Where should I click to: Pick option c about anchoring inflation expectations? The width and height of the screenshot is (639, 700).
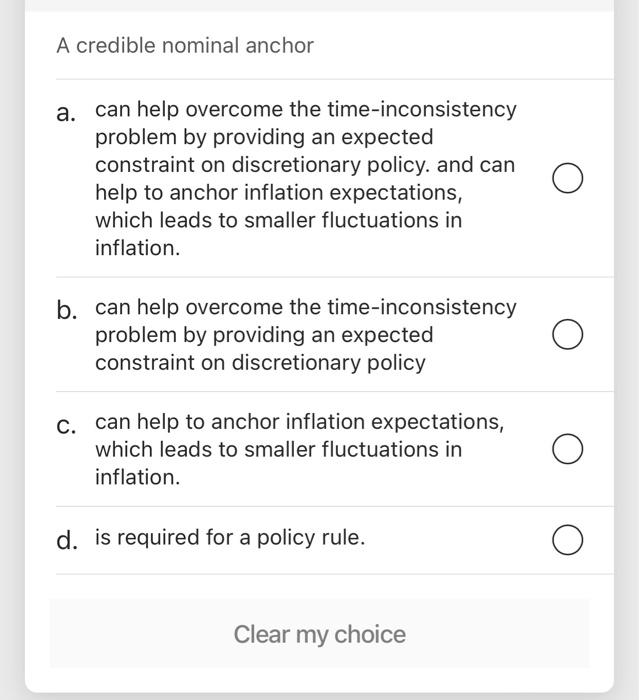(x=567, y=450)
